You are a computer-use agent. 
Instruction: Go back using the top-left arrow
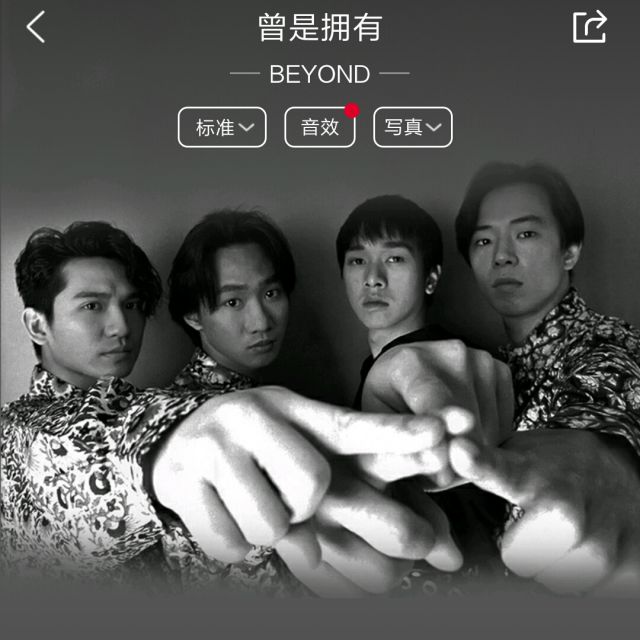point(36,27)
